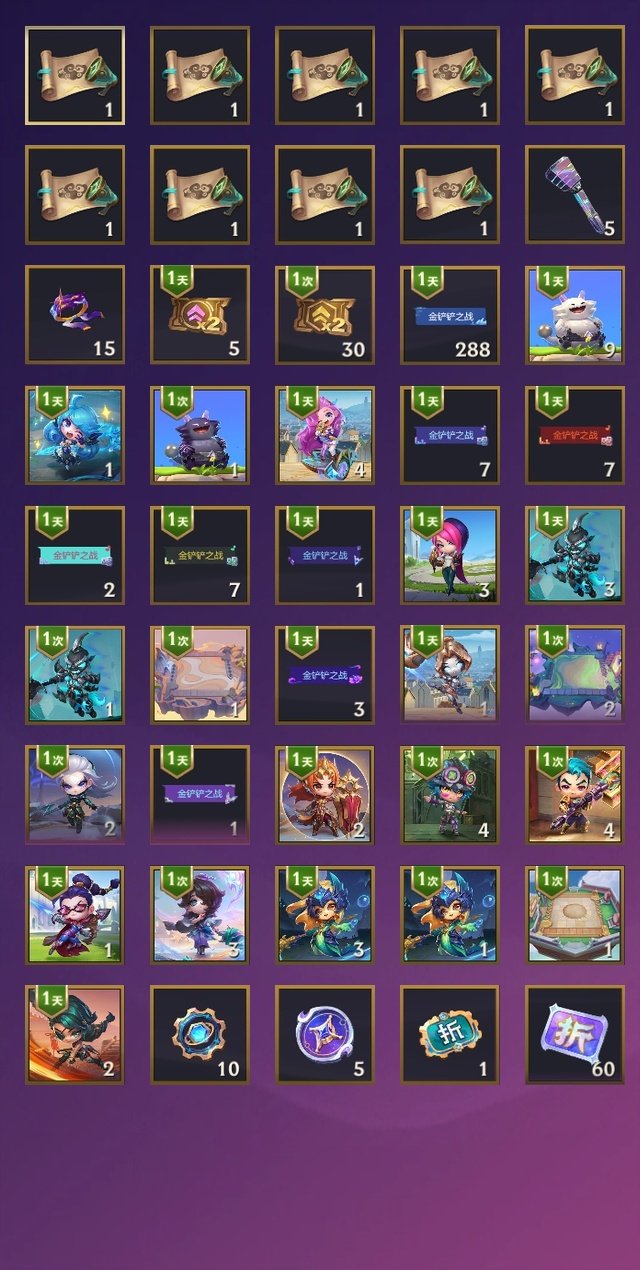Image resolution: width=640 pixels, height=1270 pixels.
Task: Open the golden armored warrior hero tile
Action: click(325, 795)
